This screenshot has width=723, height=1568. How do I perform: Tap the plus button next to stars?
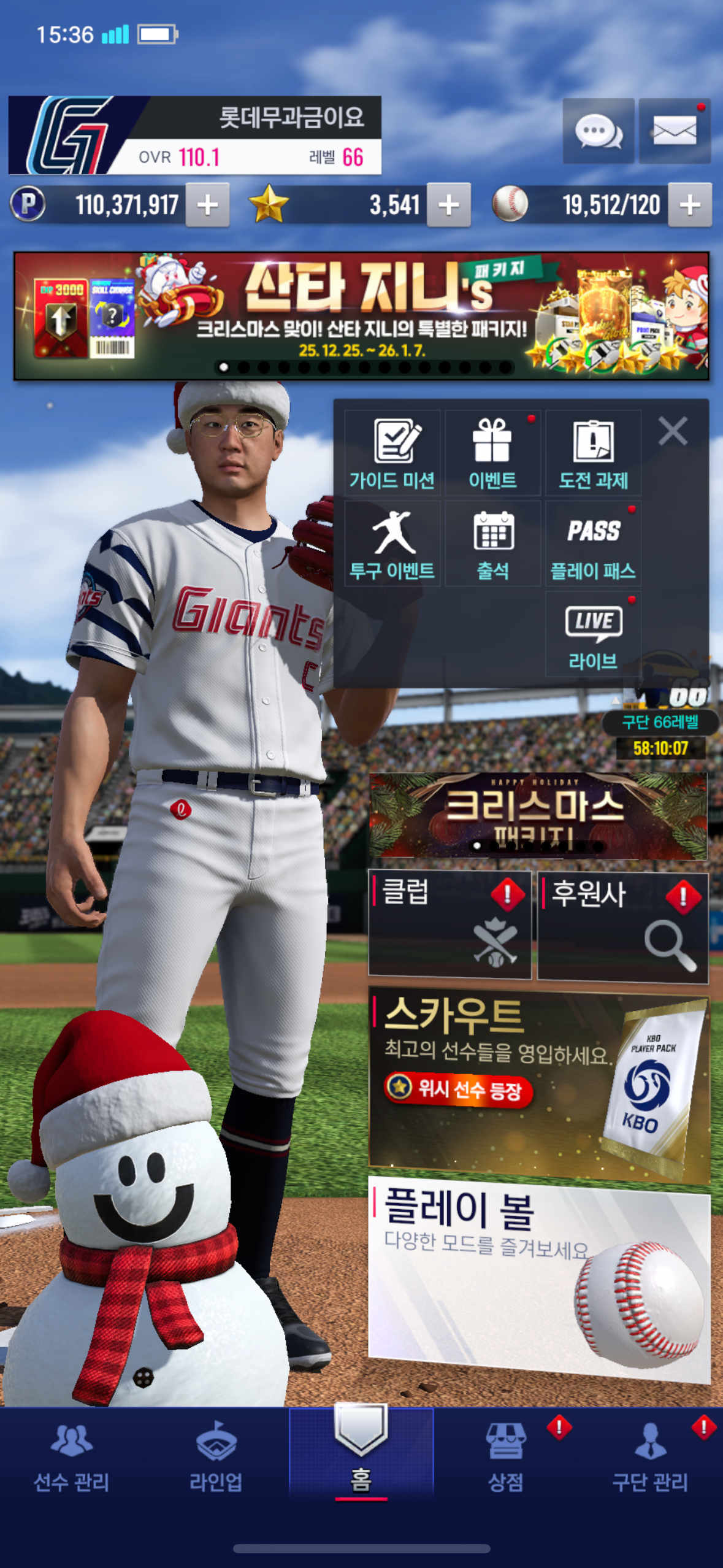pos(448,205)
